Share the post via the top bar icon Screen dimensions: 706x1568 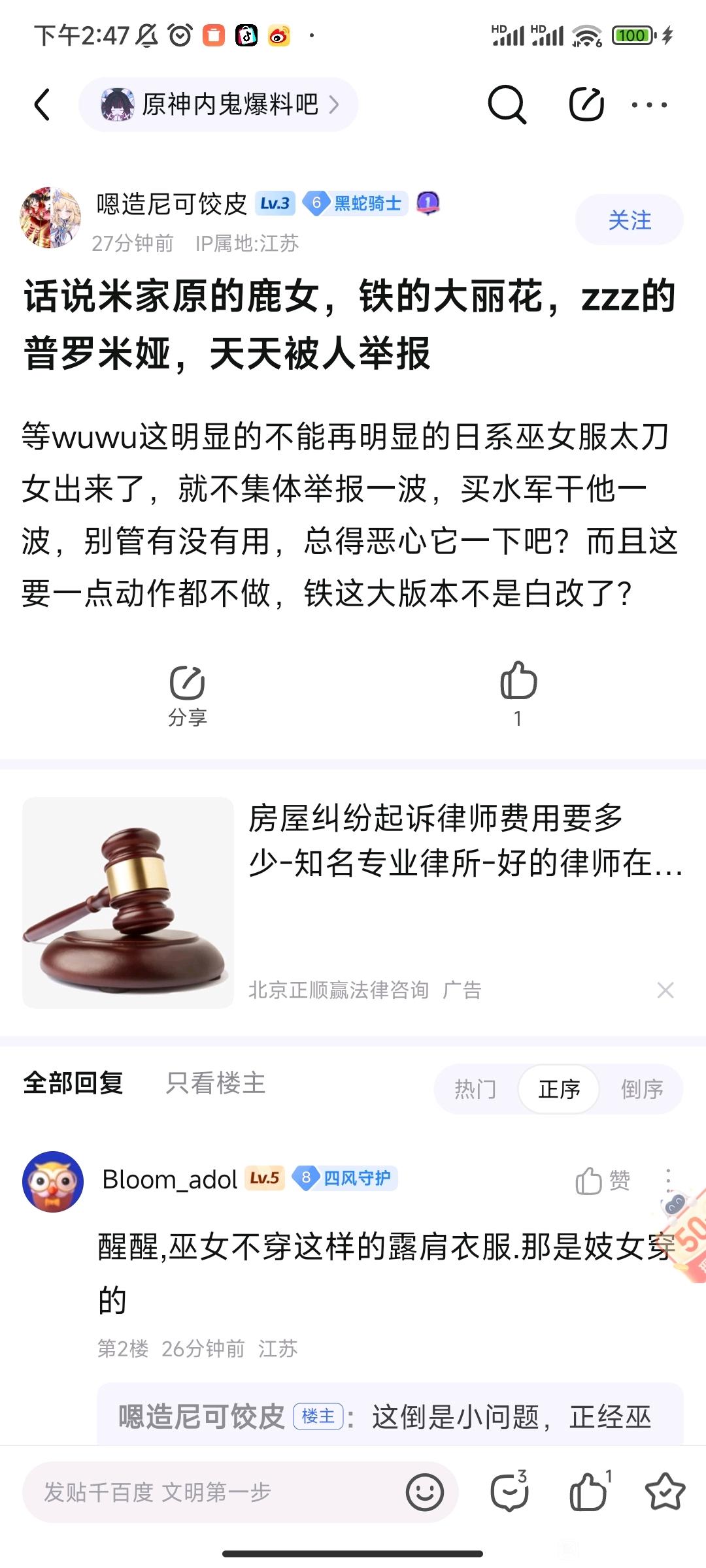[586, 105]
